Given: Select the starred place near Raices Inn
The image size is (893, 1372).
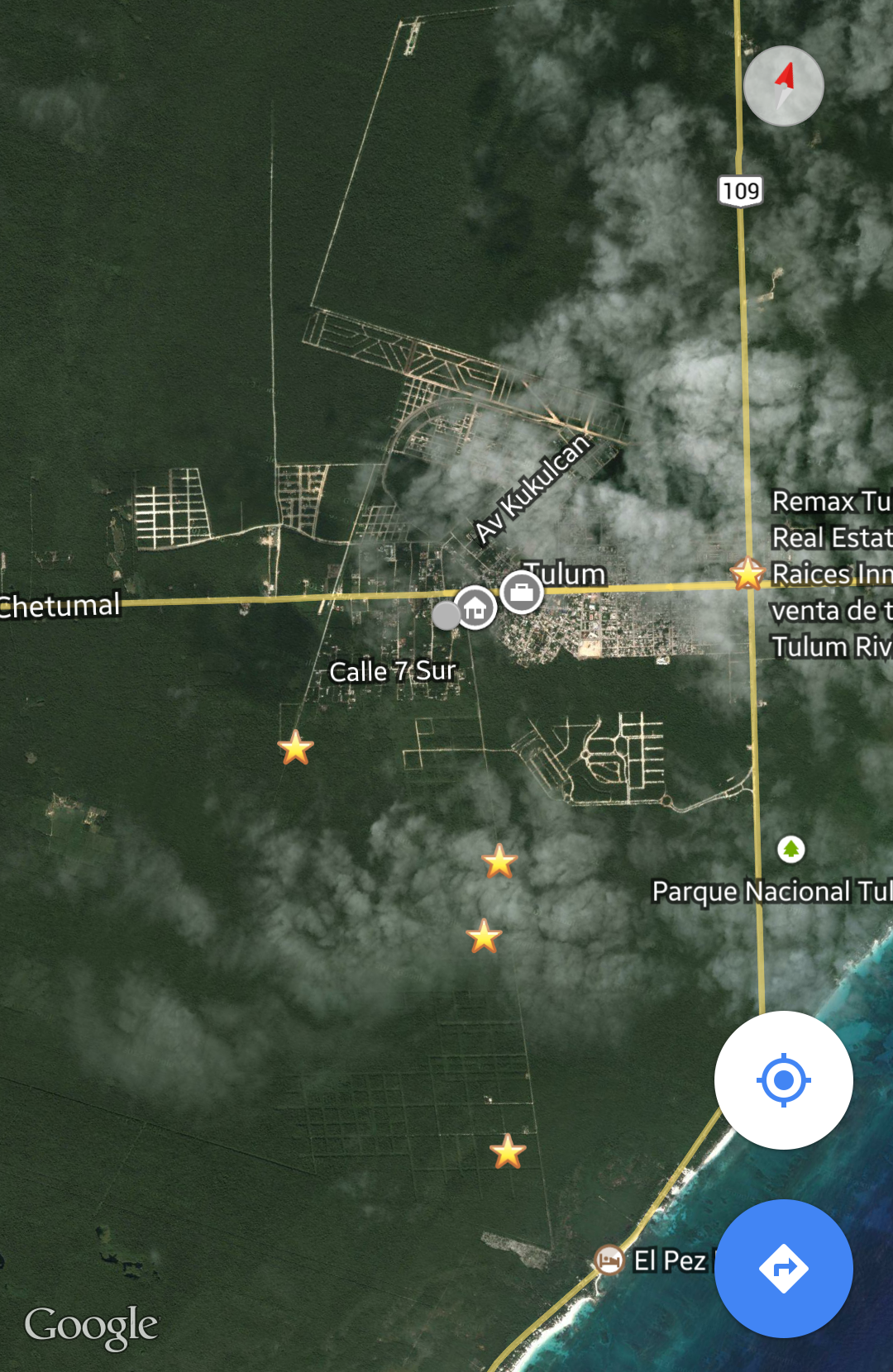Looking at the screenshot, I should pos(747,573).
